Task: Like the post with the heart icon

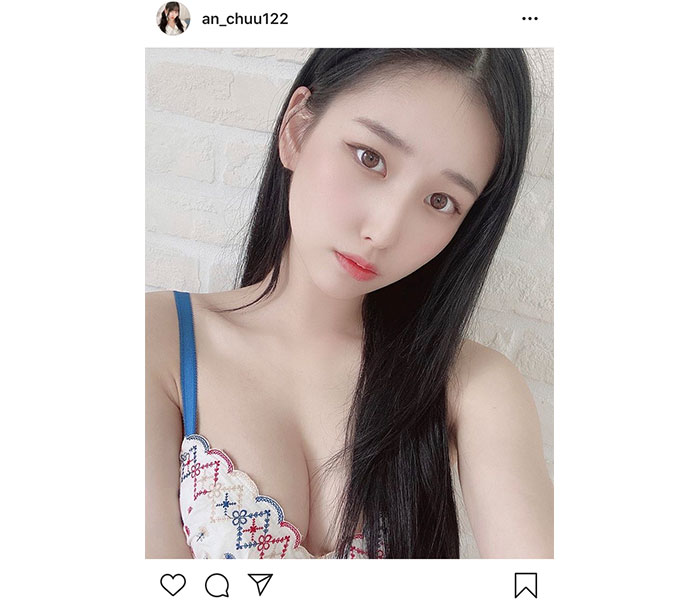Action: pos(173,584)
